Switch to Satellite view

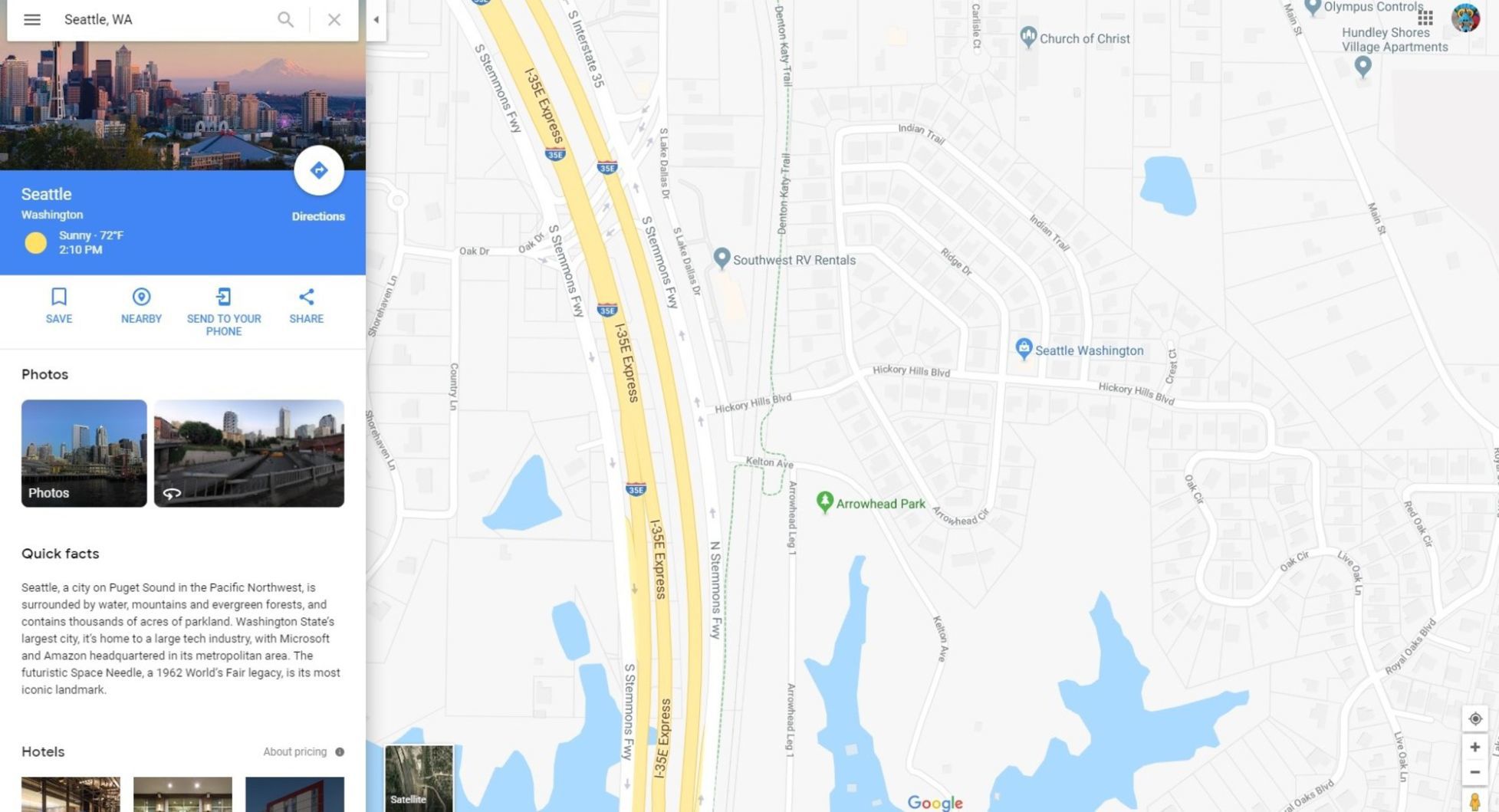click(x=419, y=777)
